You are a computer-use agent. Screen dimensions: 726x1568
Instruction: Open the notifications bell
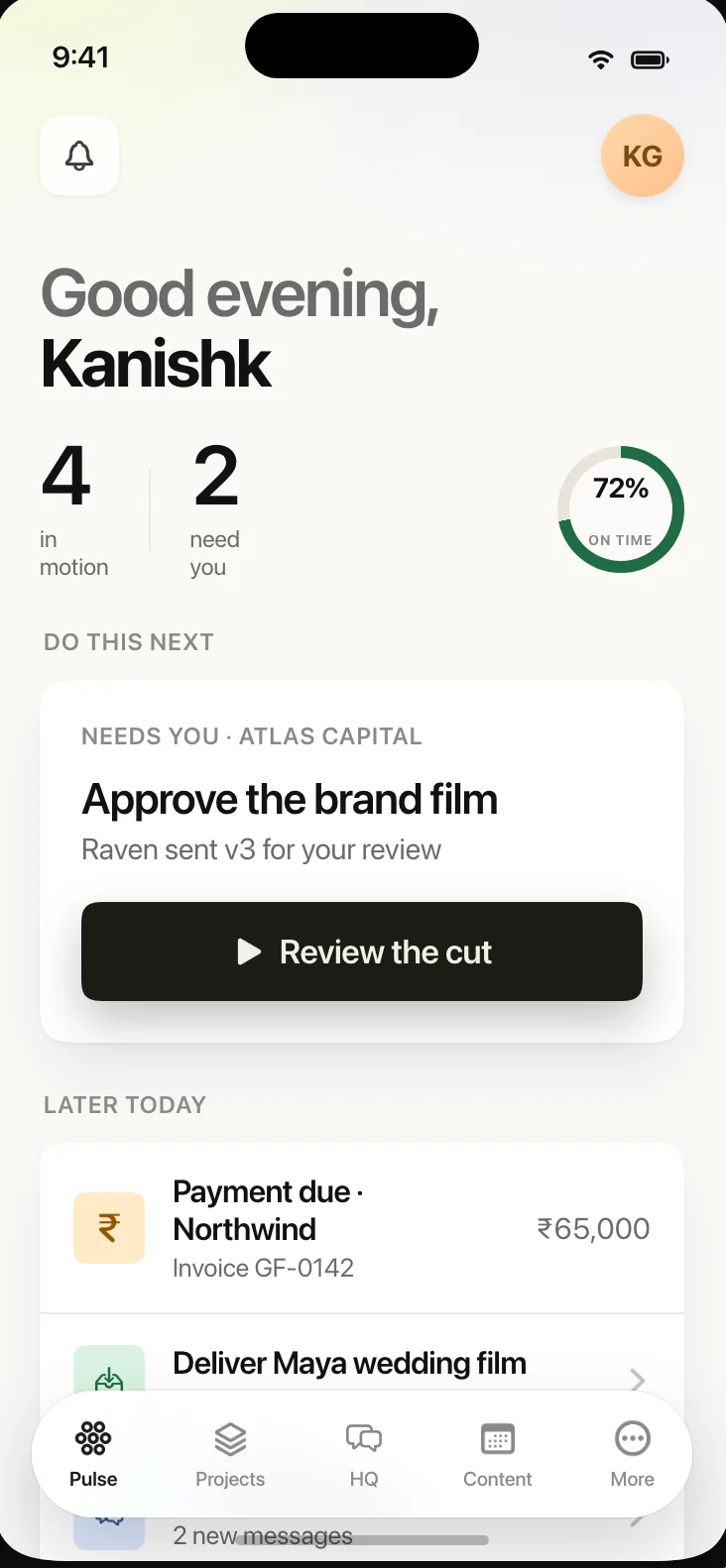pos(79,156)
